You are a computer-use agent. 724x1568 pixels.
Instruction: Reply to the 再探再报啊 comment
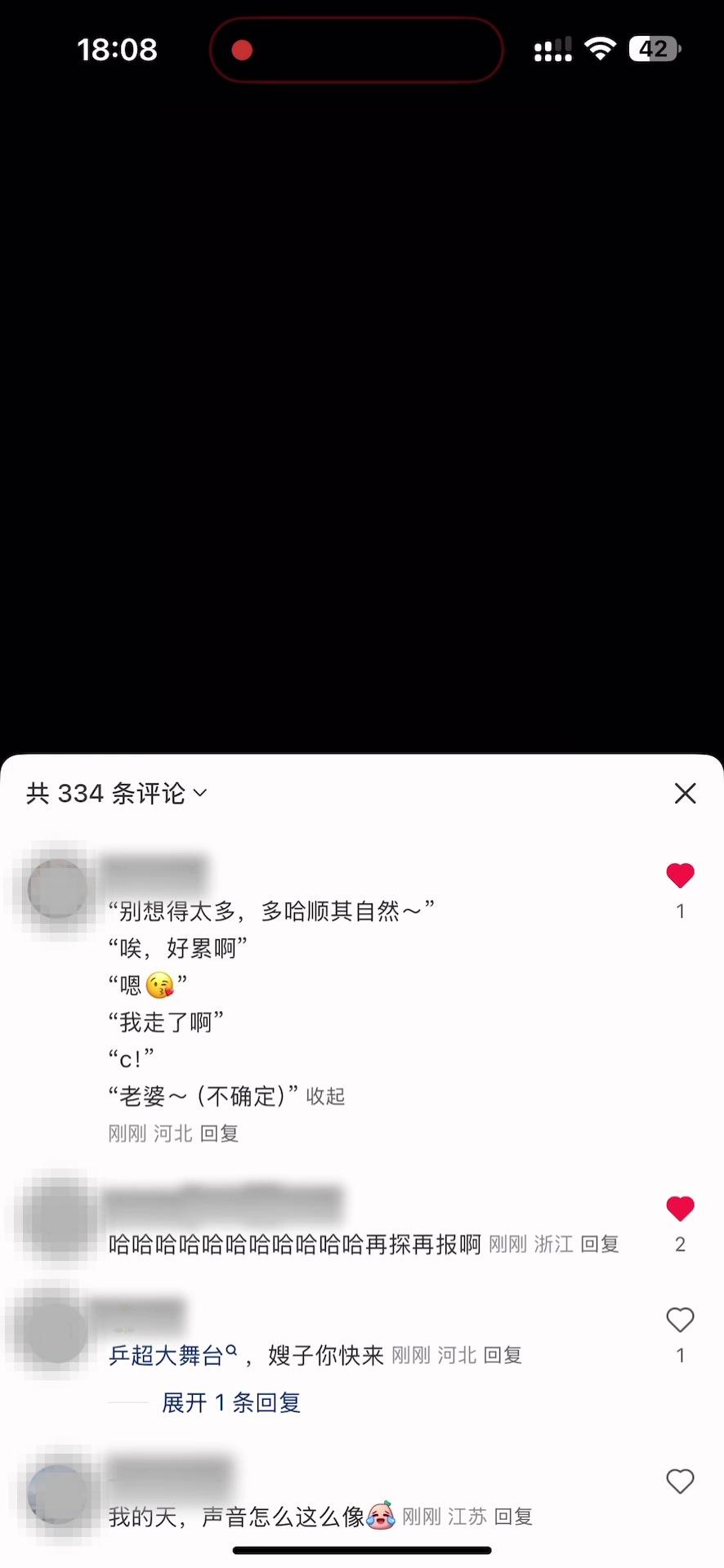pos(599,1244)
